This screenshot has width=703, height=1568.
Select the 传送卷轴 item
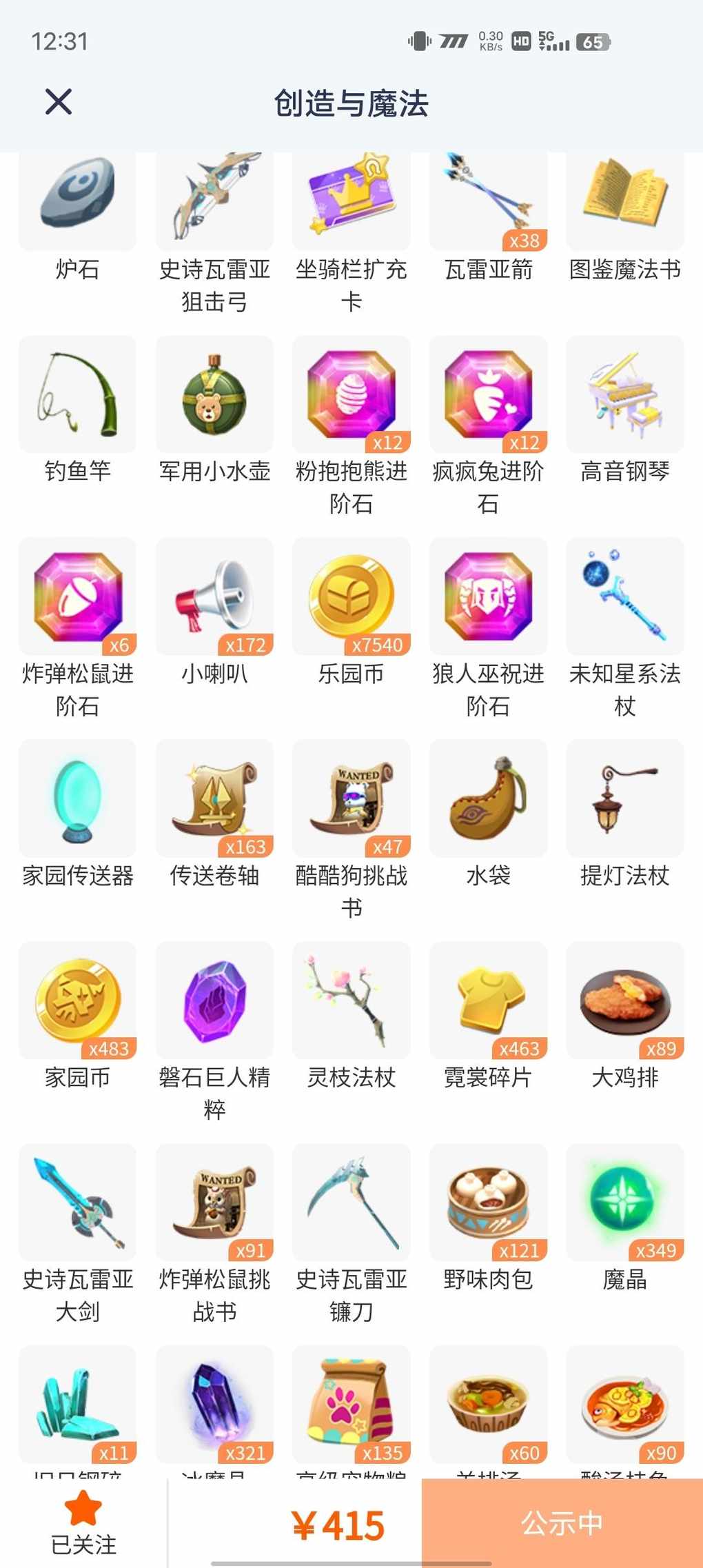(x=214, y=798)
